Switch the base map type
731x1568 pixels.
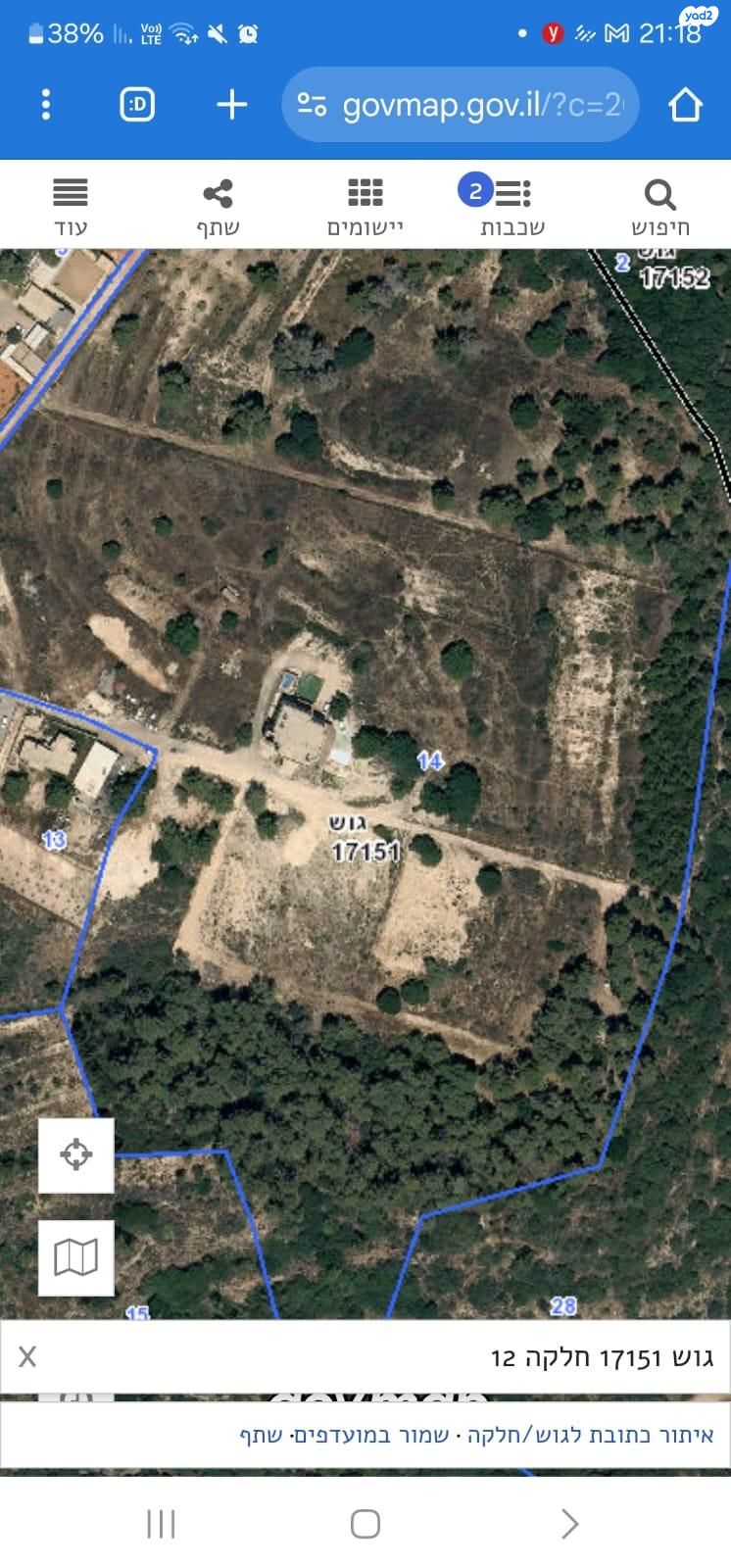click(76, 1257)
